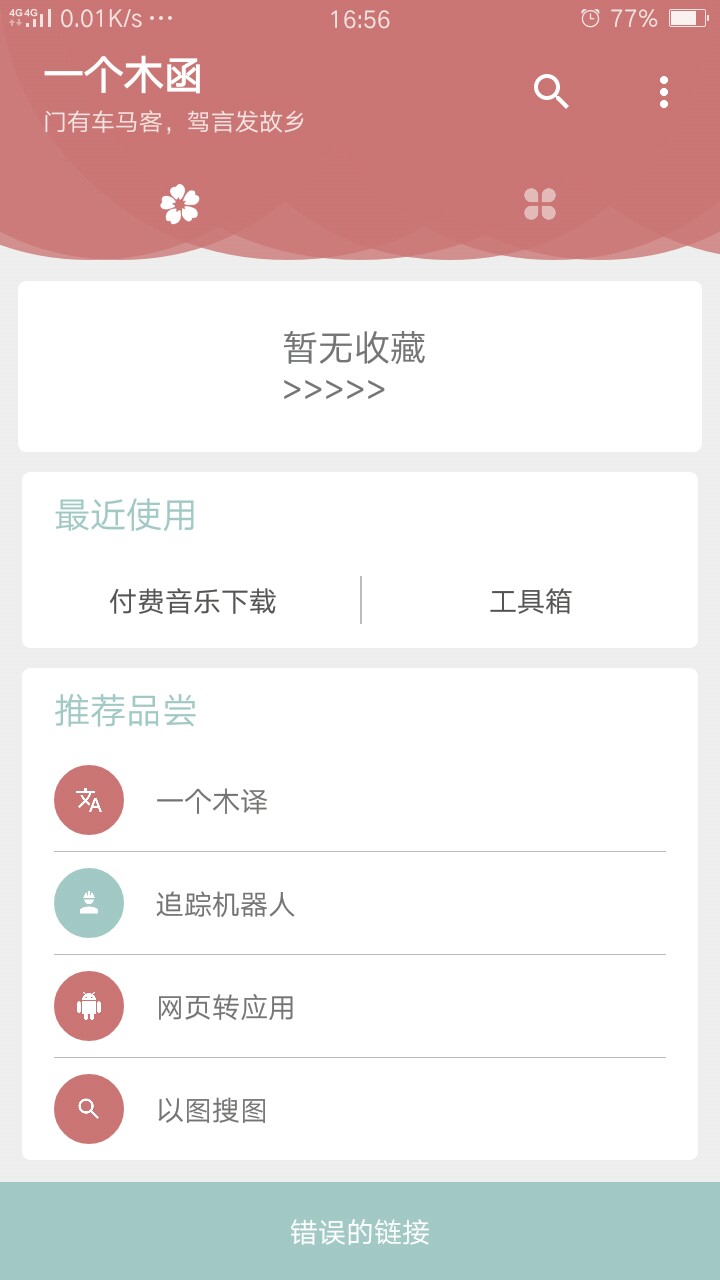
Task: Tap the 错误的链接 bar at the bottom
Action: coord(360,1231)
